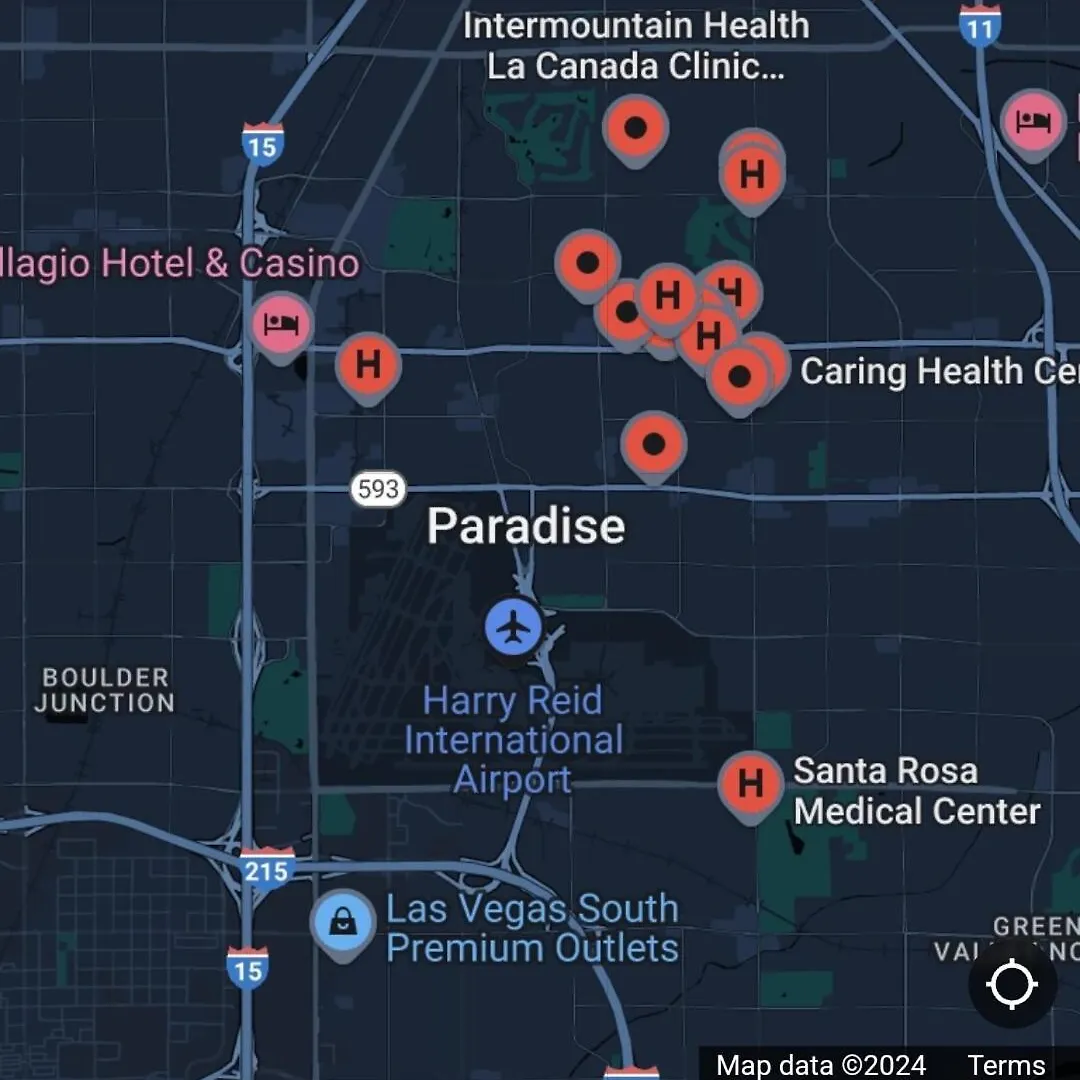Select the Bellagio Hotel & Casino pin
Viewport: 1080px width, 1080px height.
[281, 324]
